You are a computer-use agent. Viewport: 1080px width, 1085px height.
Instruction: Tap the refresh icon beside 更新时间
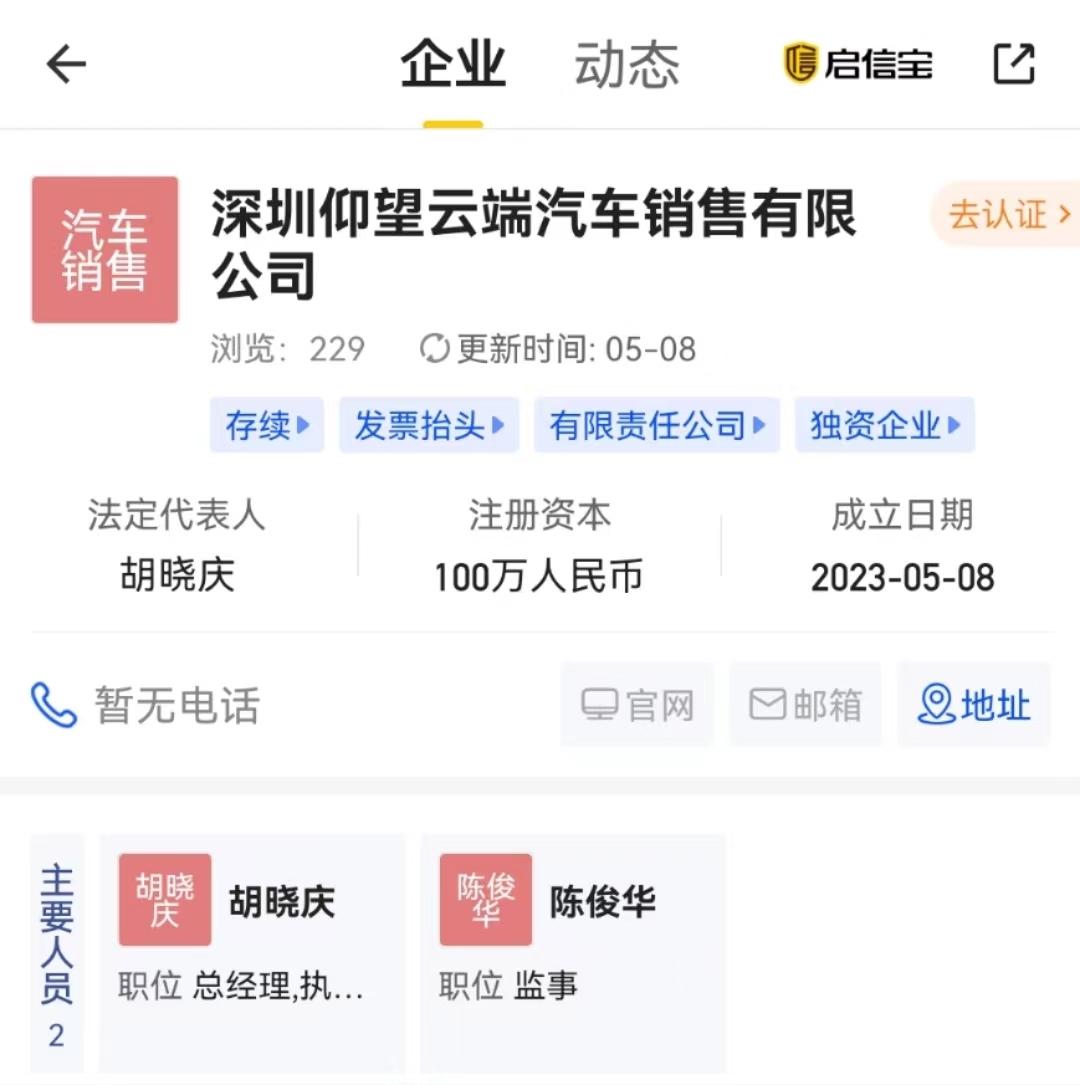pos(434,348)
